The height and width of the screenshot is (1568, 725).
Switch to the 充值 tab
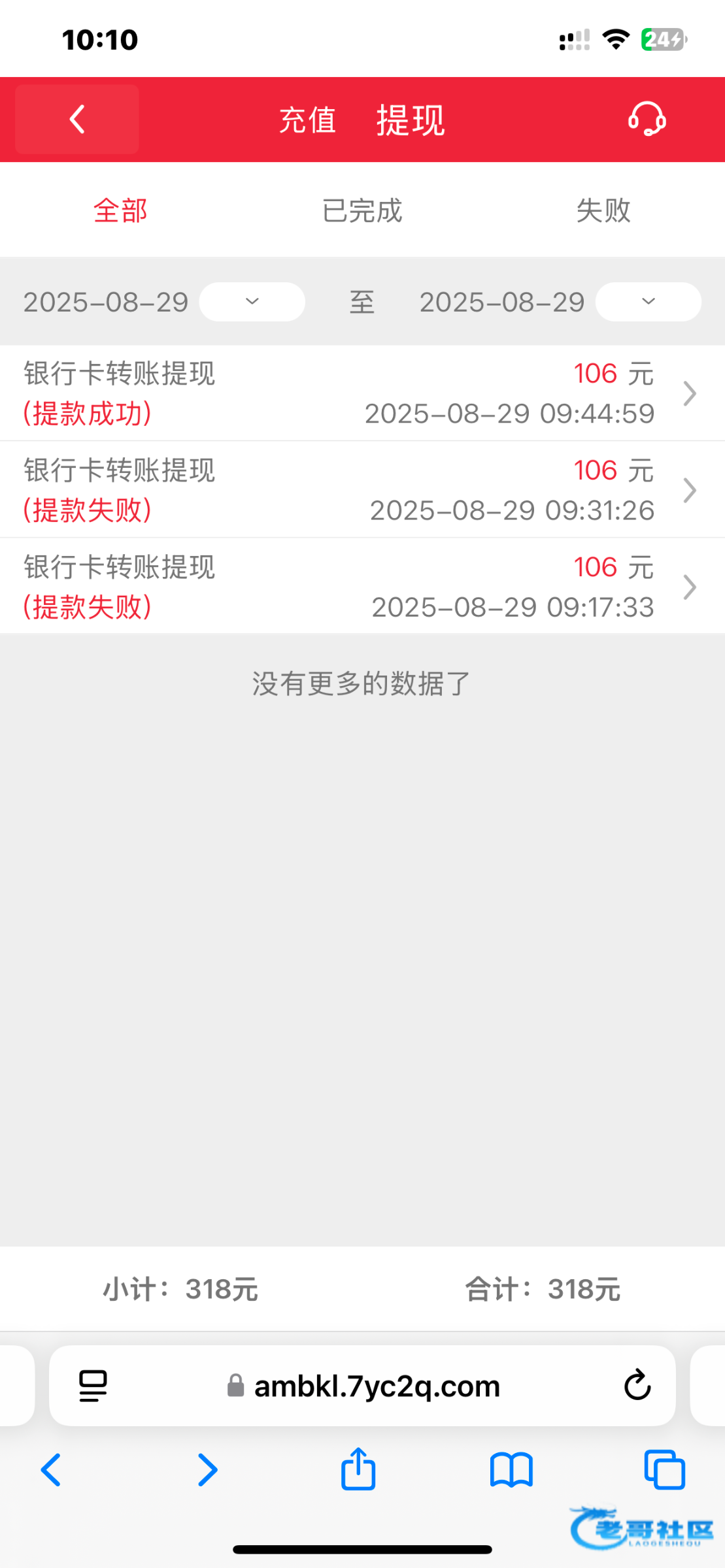[x=307, y=121]
